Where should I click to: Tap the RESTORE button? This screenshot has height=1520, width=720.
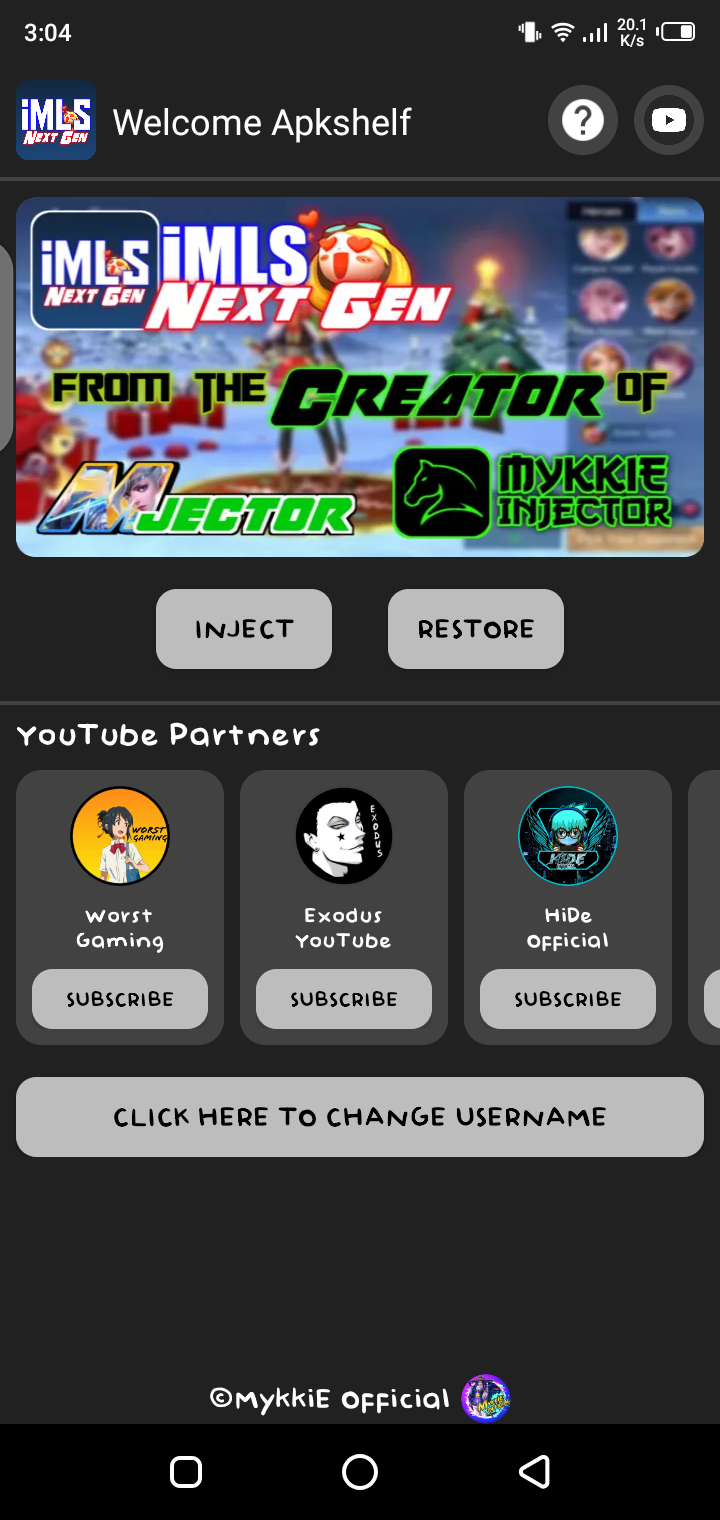[x=476, y=629]
